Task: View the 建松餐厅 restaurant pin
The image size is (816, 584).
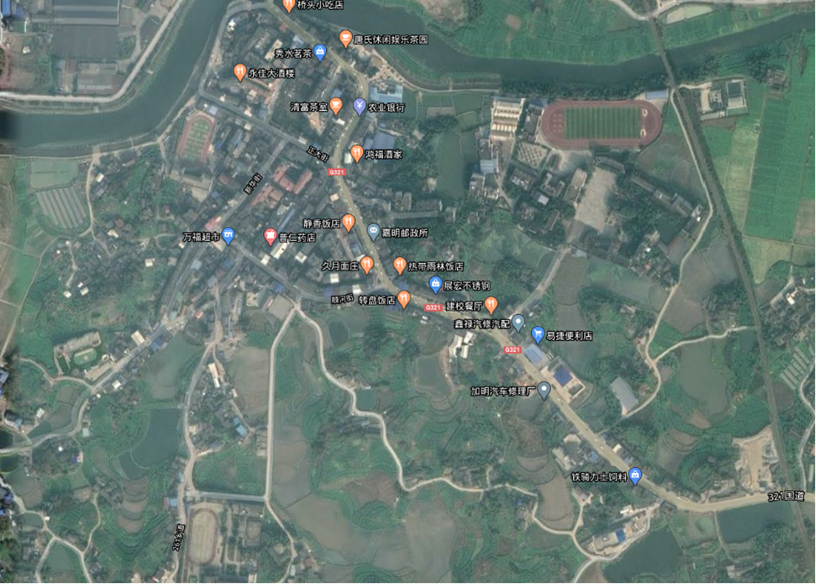Action: point(492,304)
